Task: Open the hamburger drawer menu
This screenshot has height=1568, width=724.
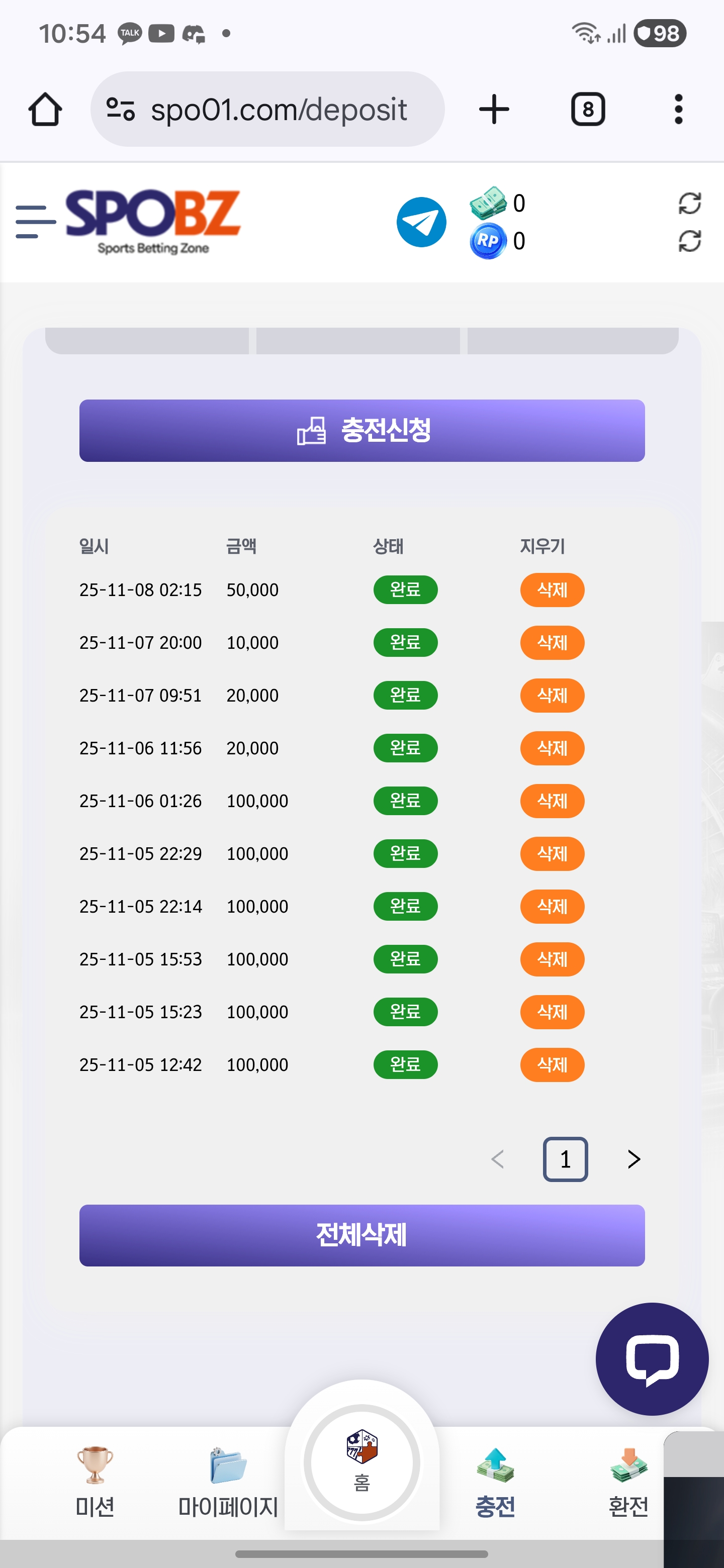Action: click(35, 222)
